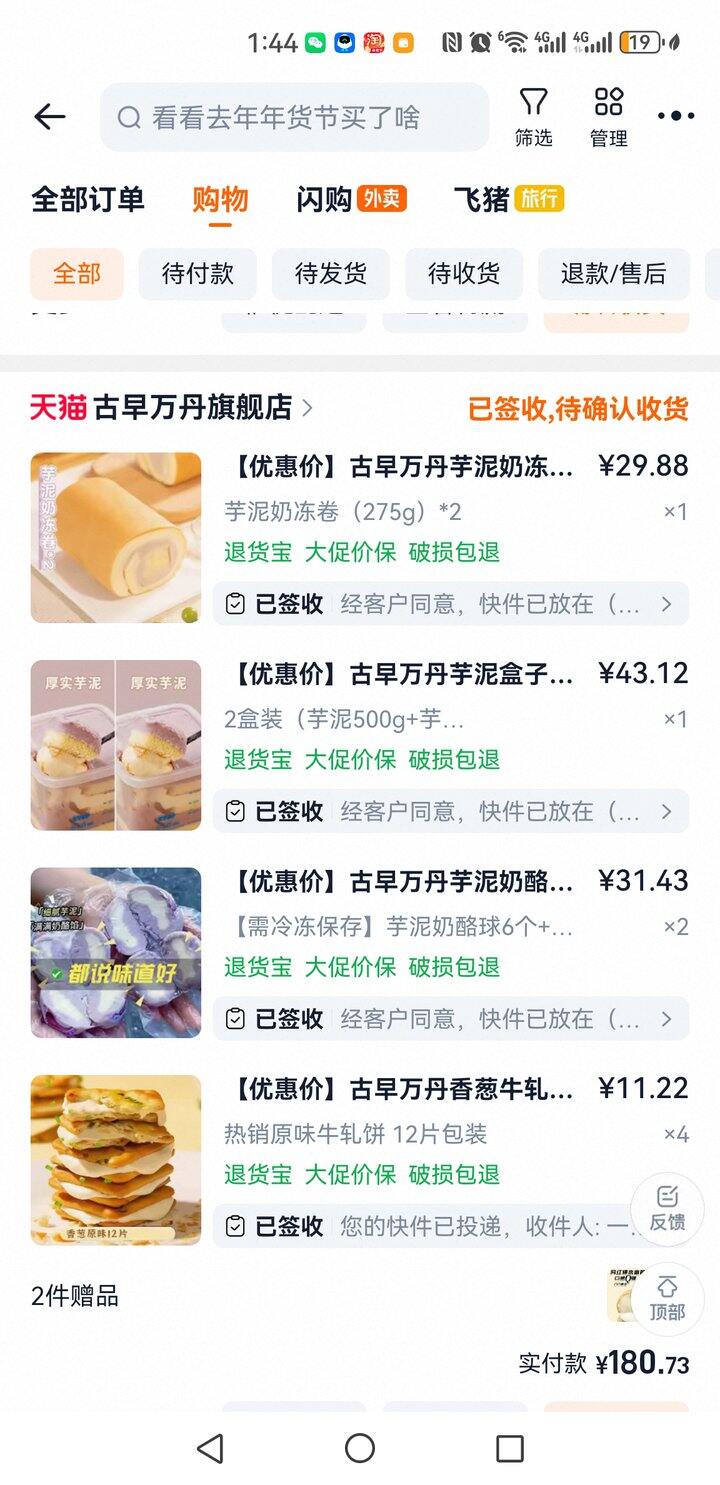Open the 反馈 feedback floating button
This screenshot has height=1485, width=720.
[x=666, y=1208]
